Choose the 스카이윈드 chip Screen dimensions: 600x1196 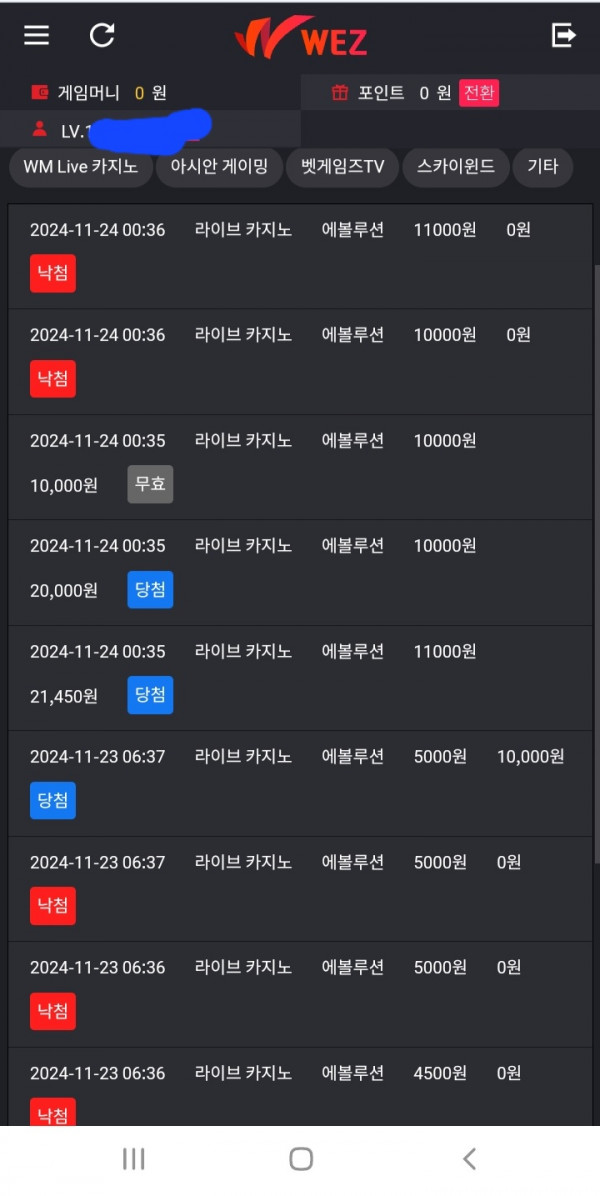[x=456, y=167]
